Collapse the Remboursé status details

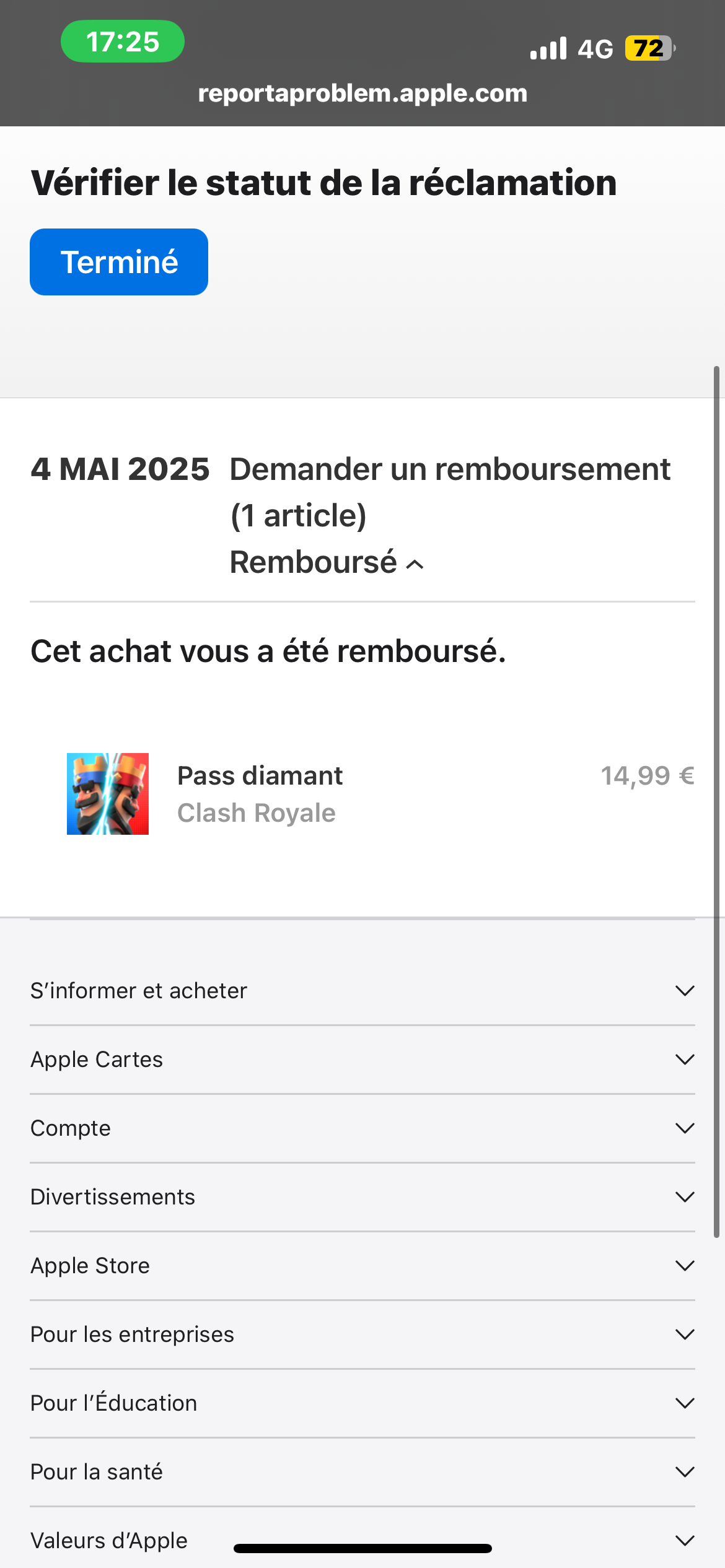coord(327,562)
